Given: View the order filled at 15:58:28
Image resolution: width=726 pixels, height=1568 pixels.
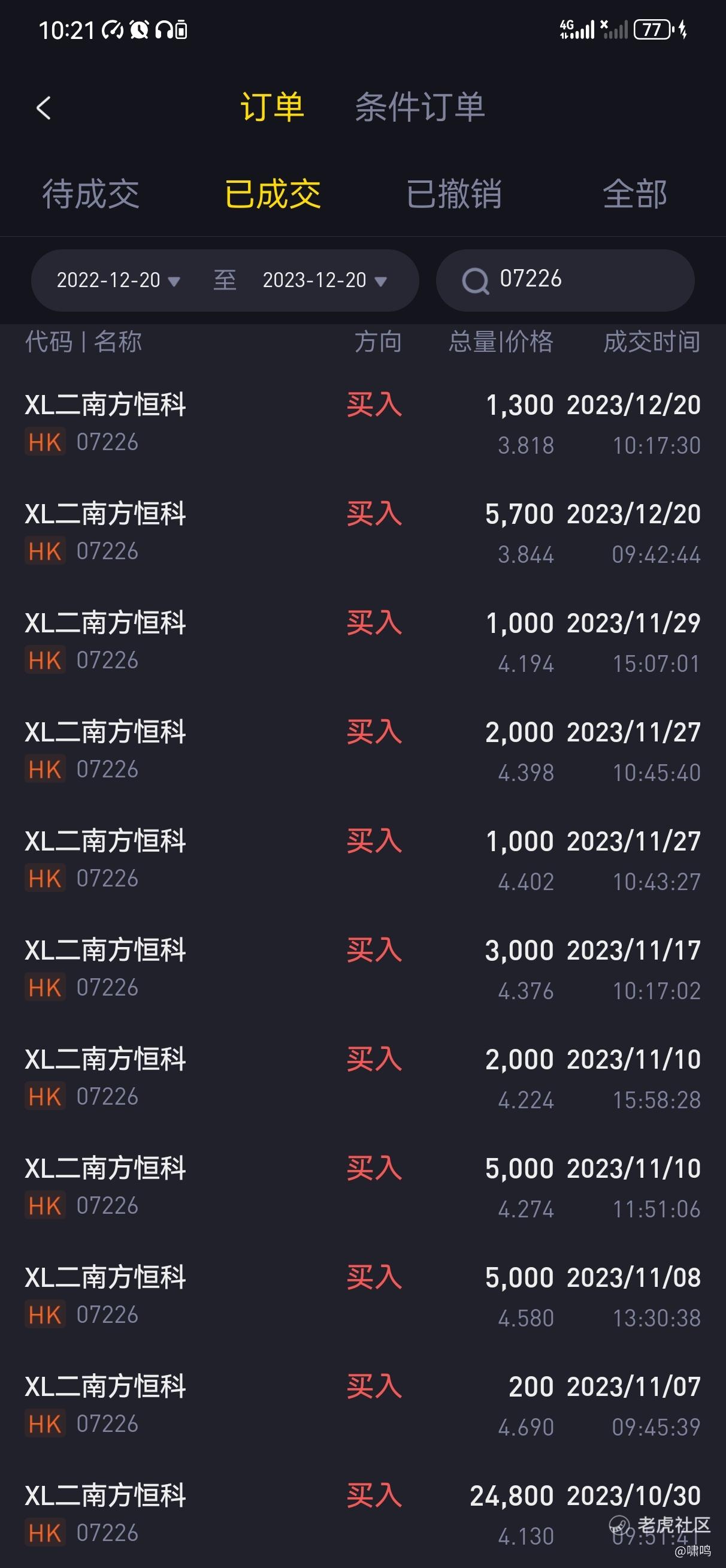Looking at the screenshot, I should tap(362, 1077).
